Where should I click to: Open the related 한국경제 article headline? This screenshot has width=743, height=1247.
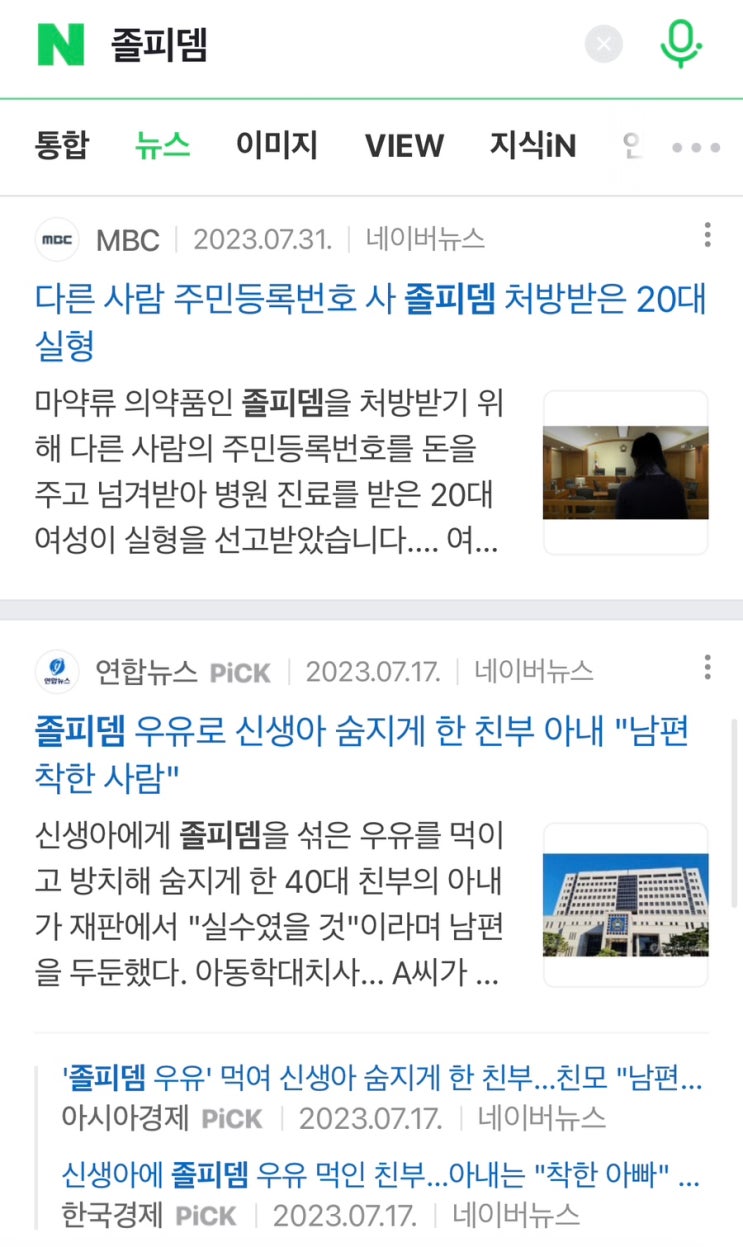pyautogui.click(x=379, y=1177)
